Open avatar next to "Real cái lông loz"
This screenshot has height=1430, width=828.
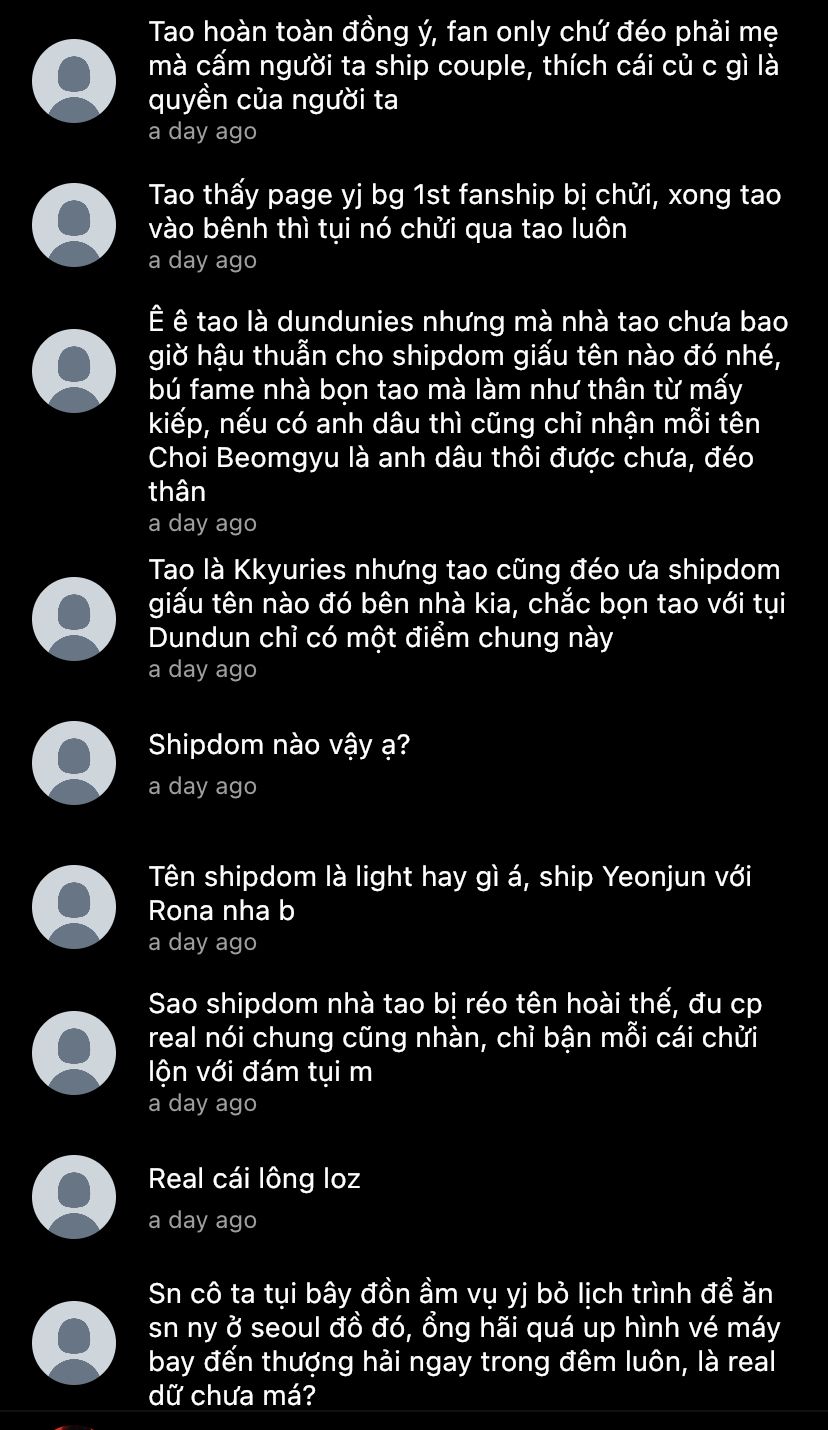coord(74,1197)
